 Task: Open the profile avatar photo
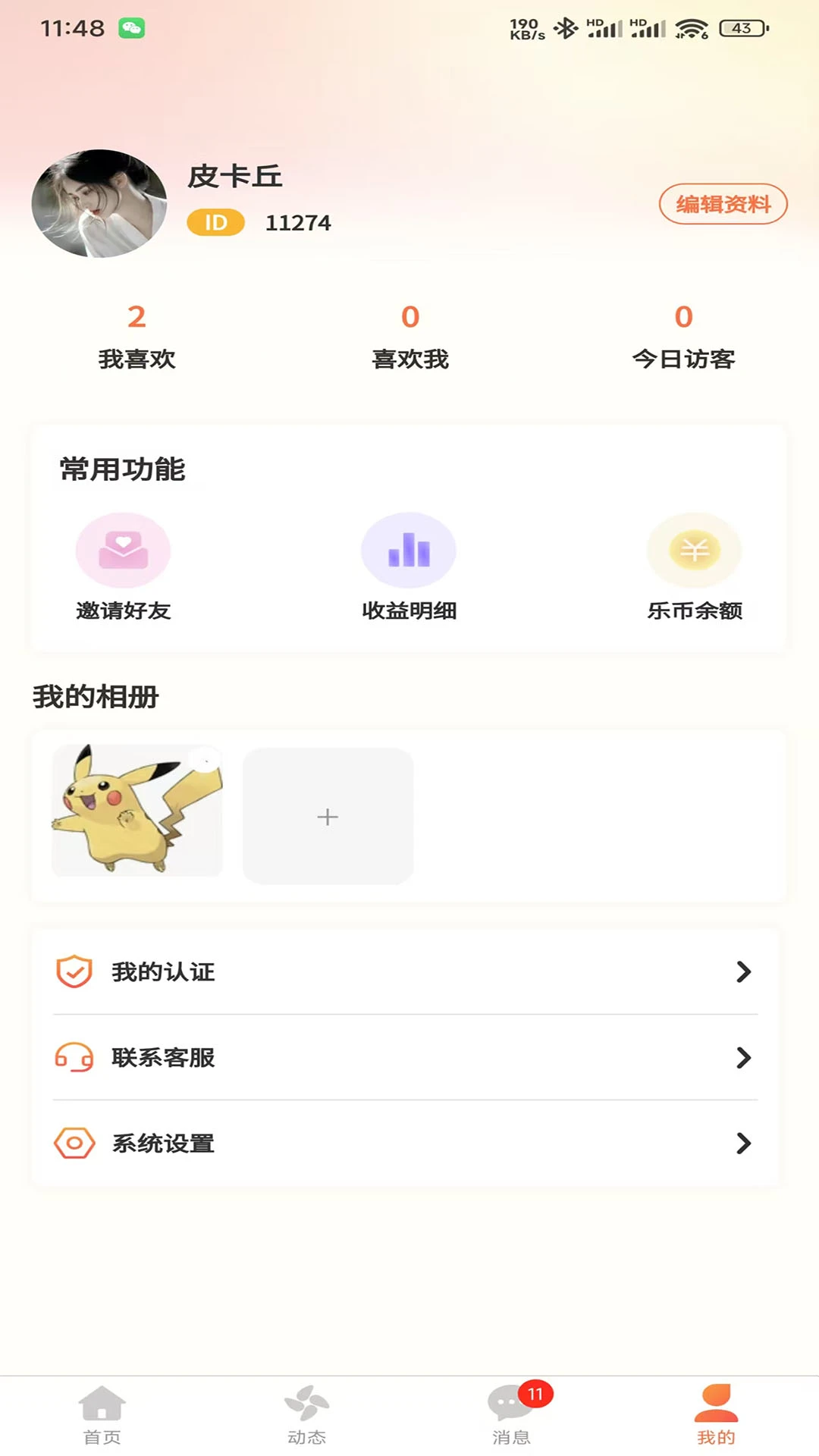(99, 203)
